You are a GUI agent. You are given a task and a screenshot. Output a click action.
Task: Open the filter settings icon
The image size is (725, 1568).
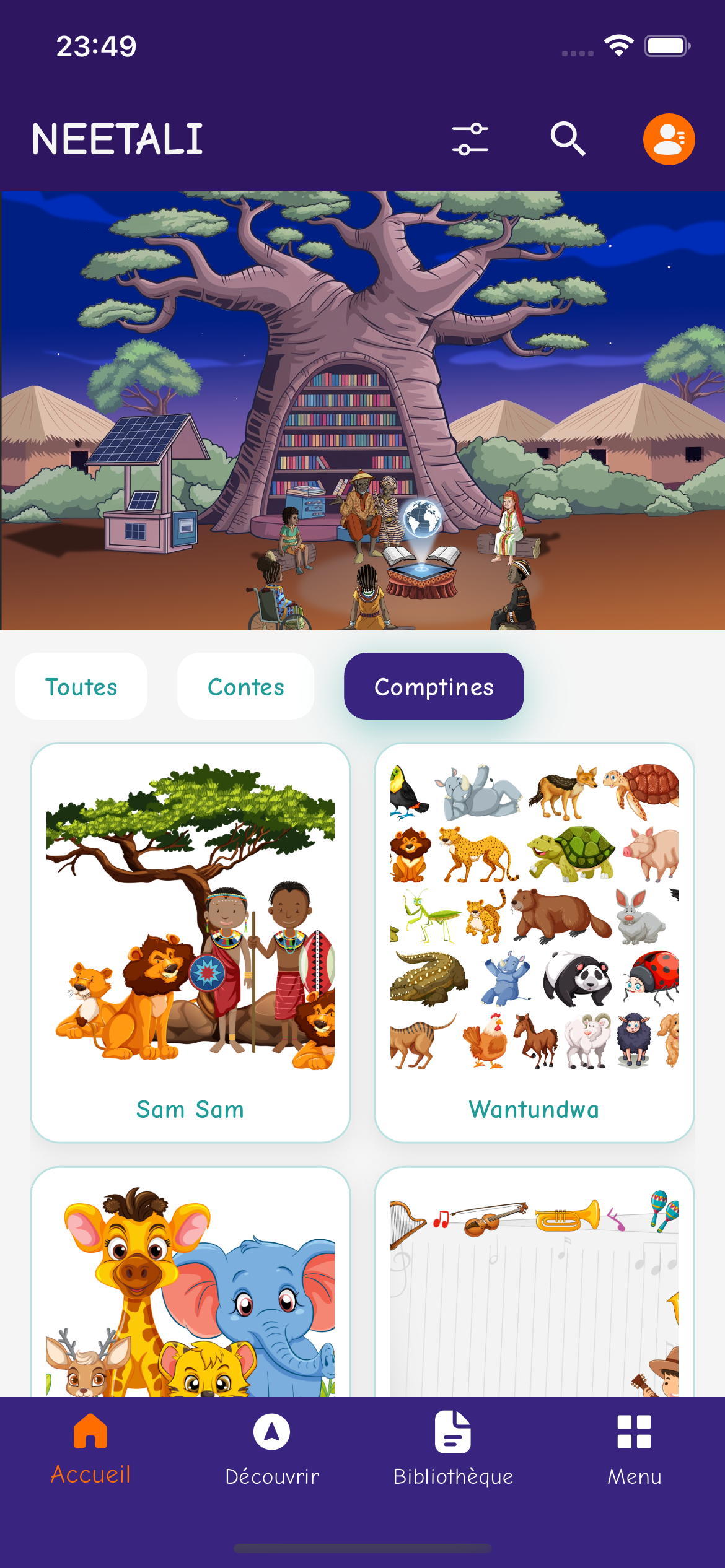click(470, 139)
